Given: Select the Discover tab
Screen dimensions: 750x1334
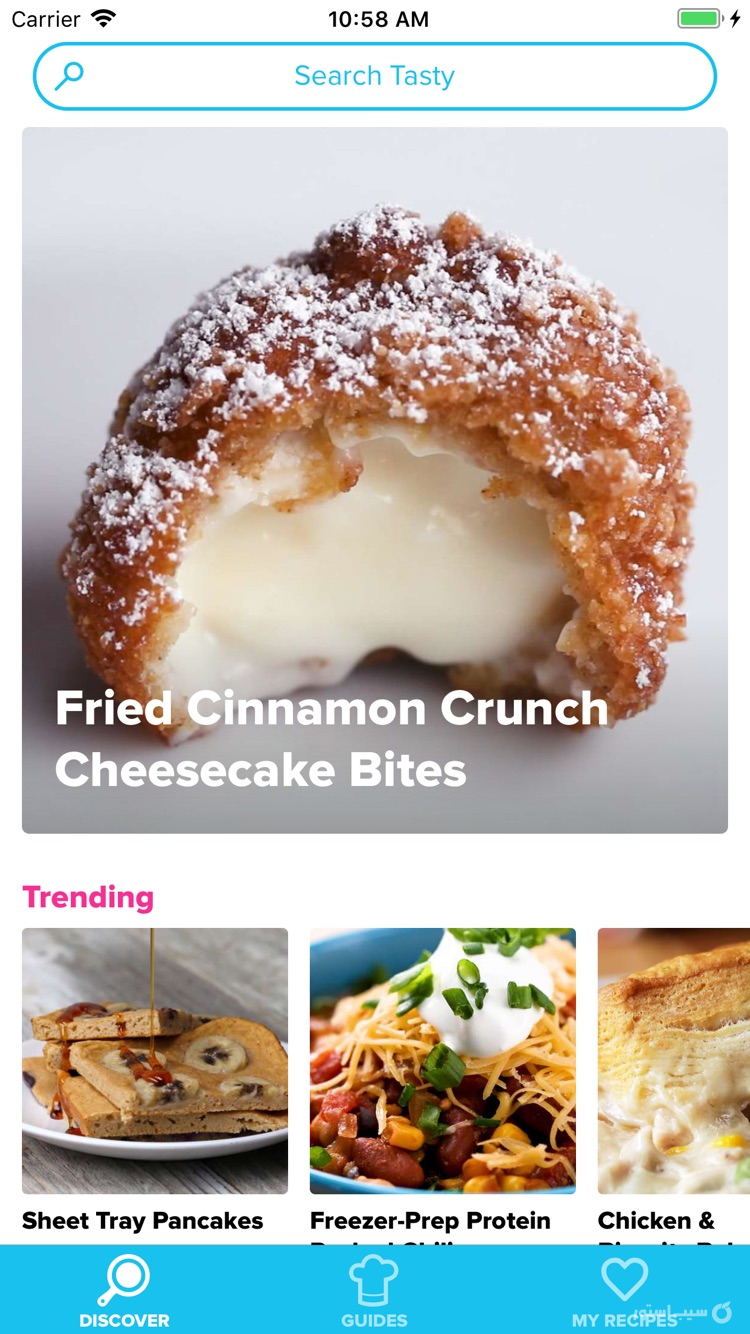Looking at the screenshot, I should coord(124,1291).
